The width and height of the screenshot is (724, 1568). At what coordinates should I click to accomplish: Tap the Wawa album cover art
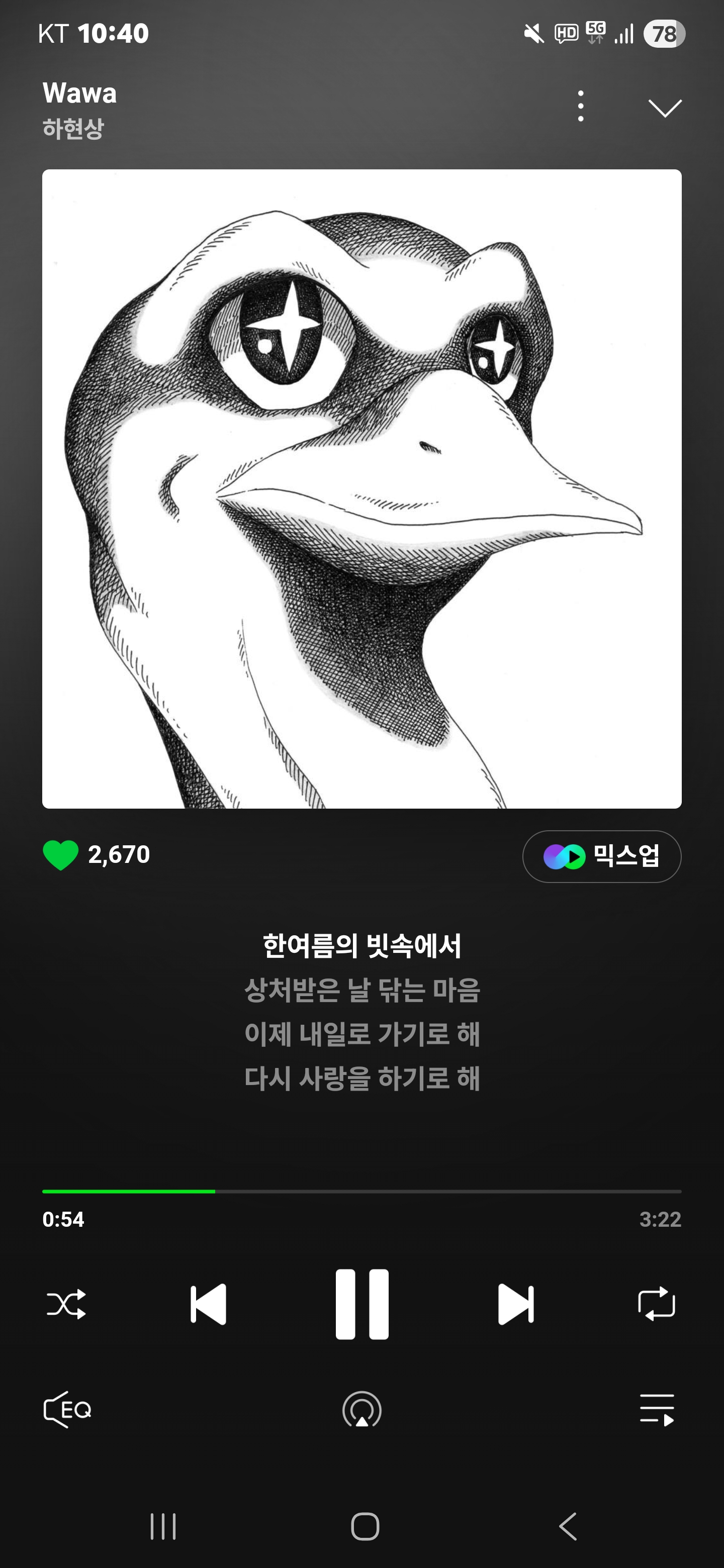(x=361, y=489)
